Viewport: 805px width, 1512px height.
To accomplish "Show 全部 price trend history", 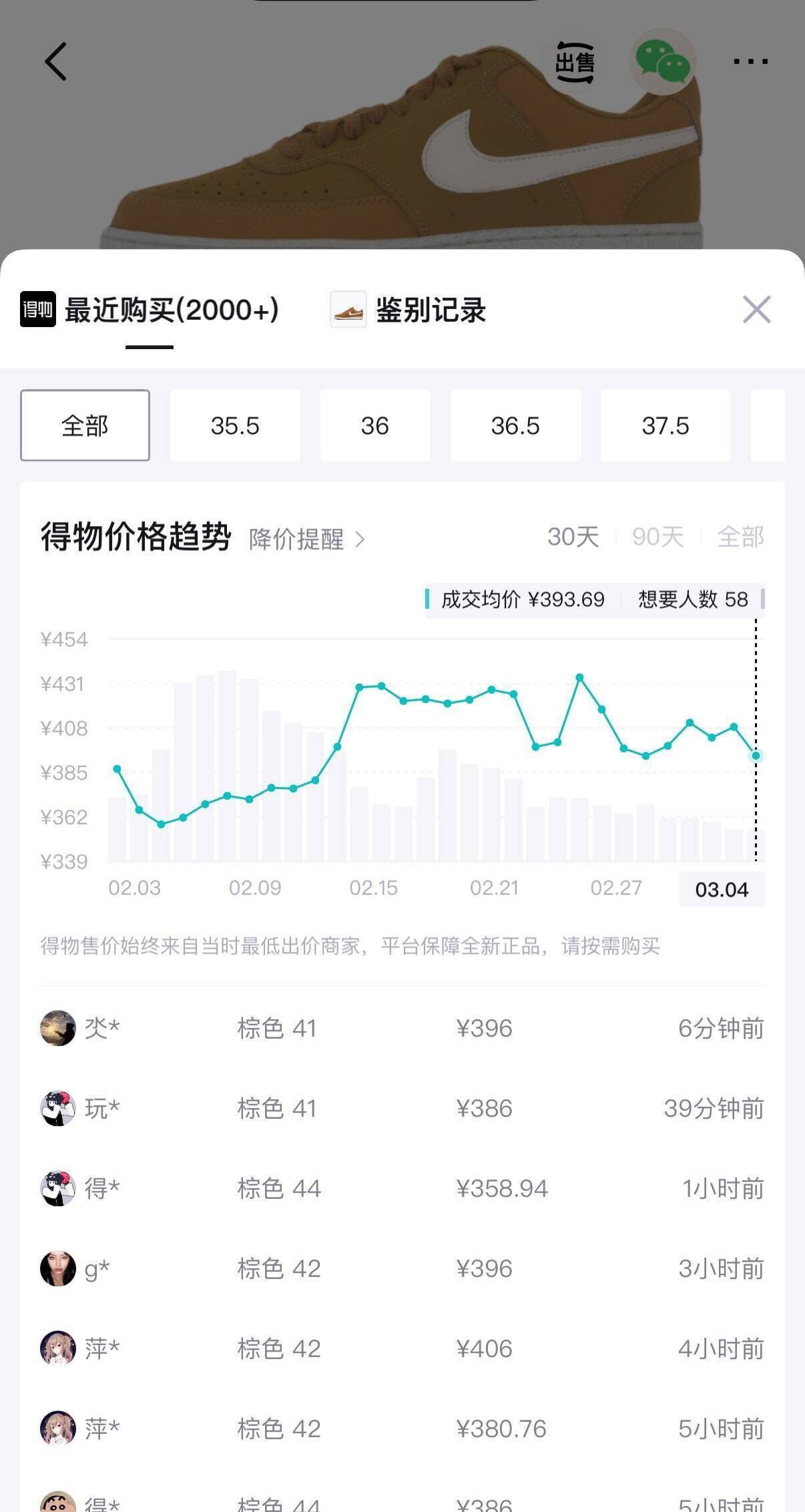I will [740, 537].
